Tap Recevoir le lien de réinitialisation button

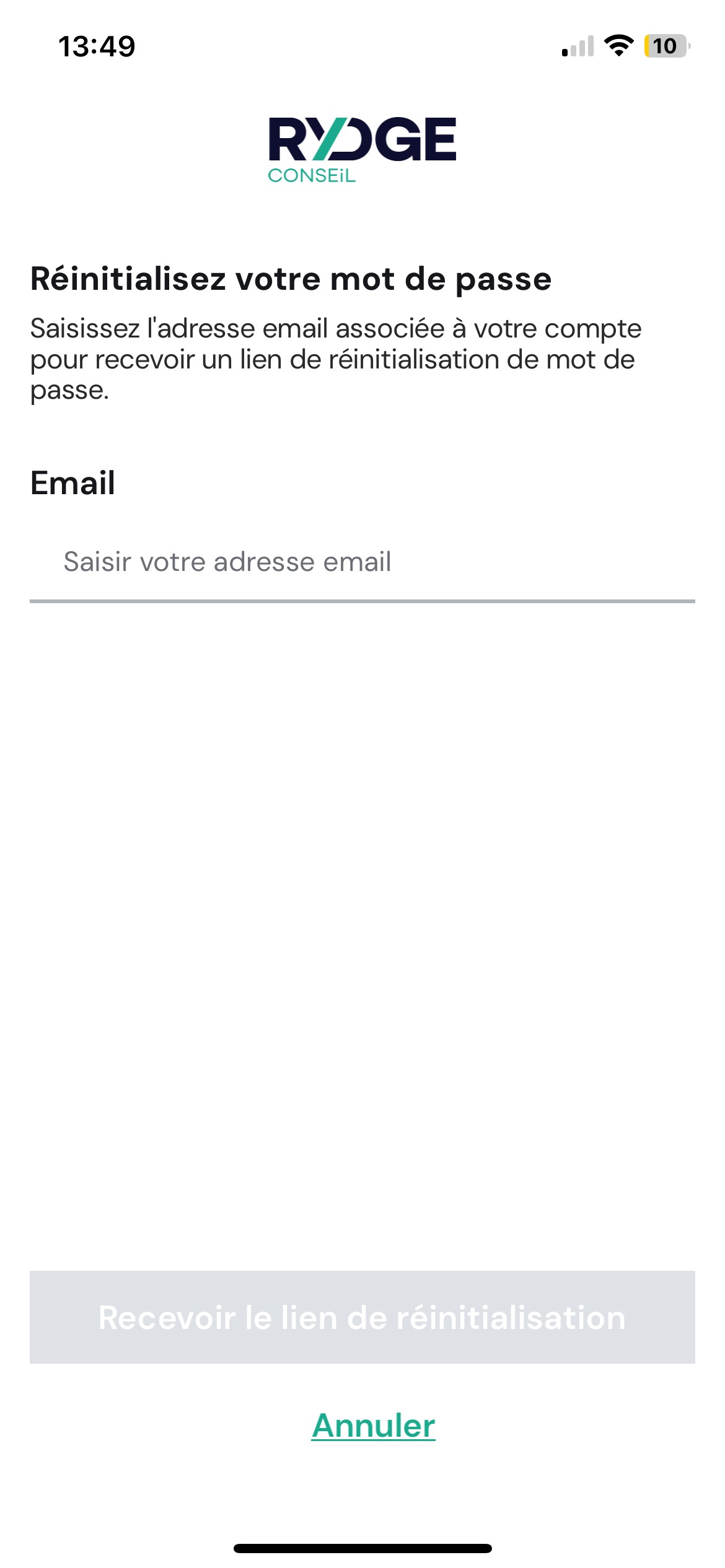click(x=362, y=1317)
